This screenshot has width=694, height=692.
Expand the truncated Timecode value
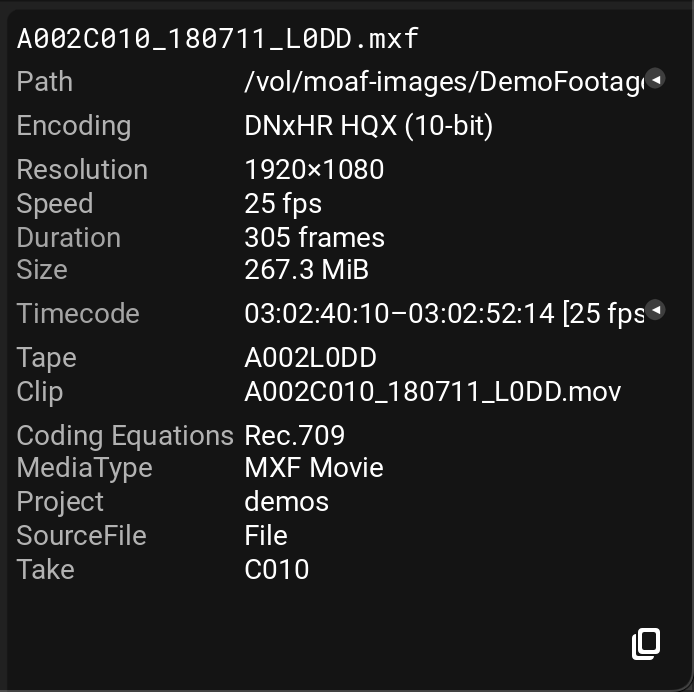click(x=655, y=311)
